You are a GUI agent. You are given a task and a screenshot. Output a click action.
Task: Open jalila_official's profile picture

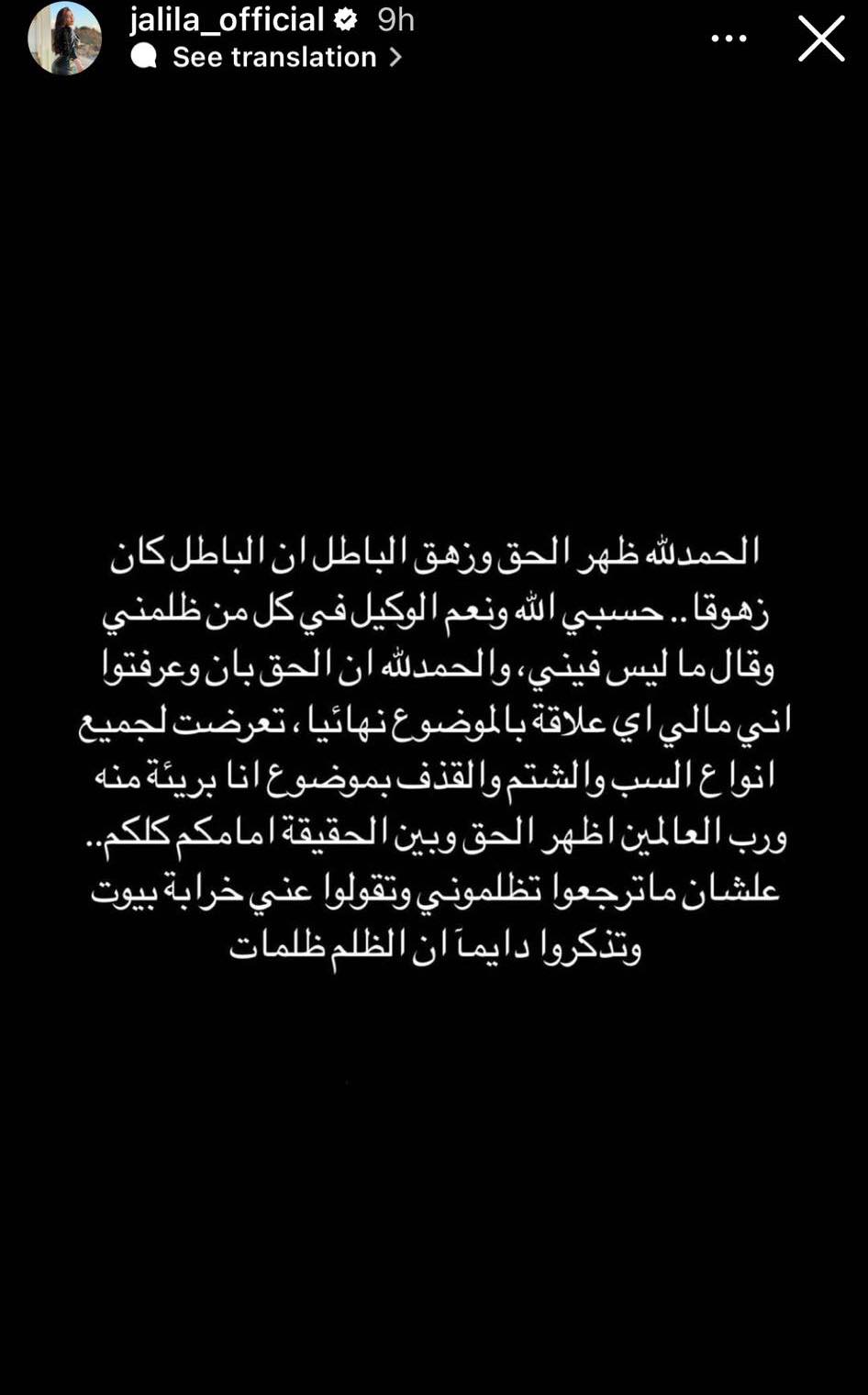point(64,38)
